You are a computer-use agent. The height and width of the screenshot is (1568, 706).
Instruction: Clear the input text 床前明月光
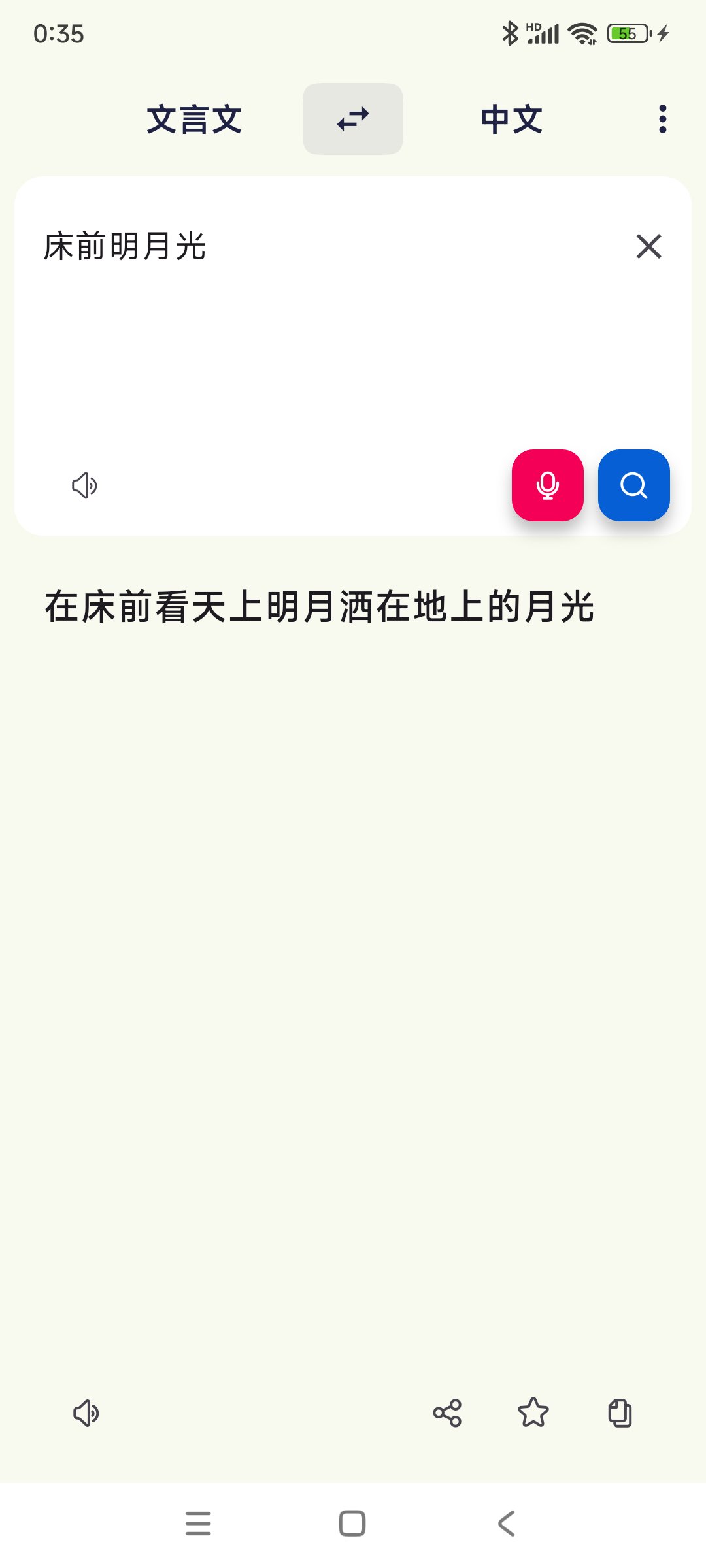tap(648, 246)
